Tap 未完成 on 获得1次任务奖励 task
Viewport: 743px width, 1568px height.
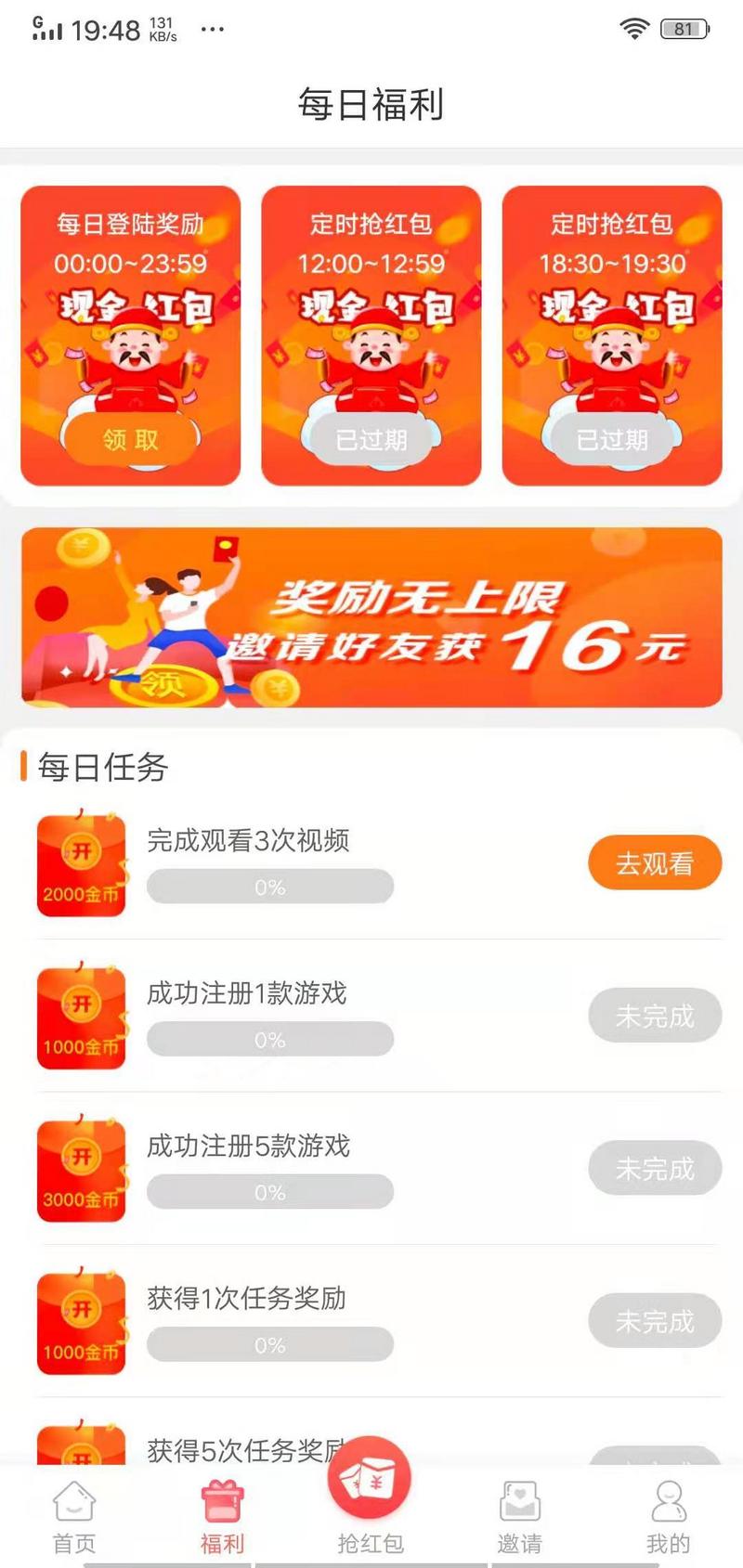[x=655, y=1320]
